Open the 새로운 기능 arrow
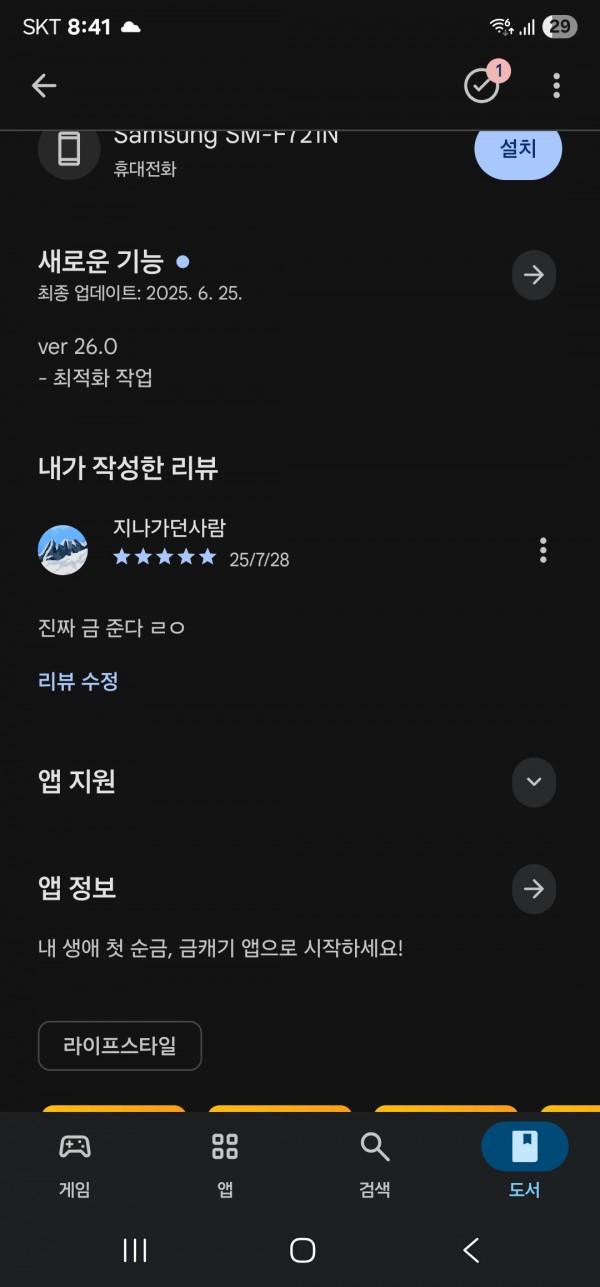This screenshot has height=1287, width=600. pos(534,275)
